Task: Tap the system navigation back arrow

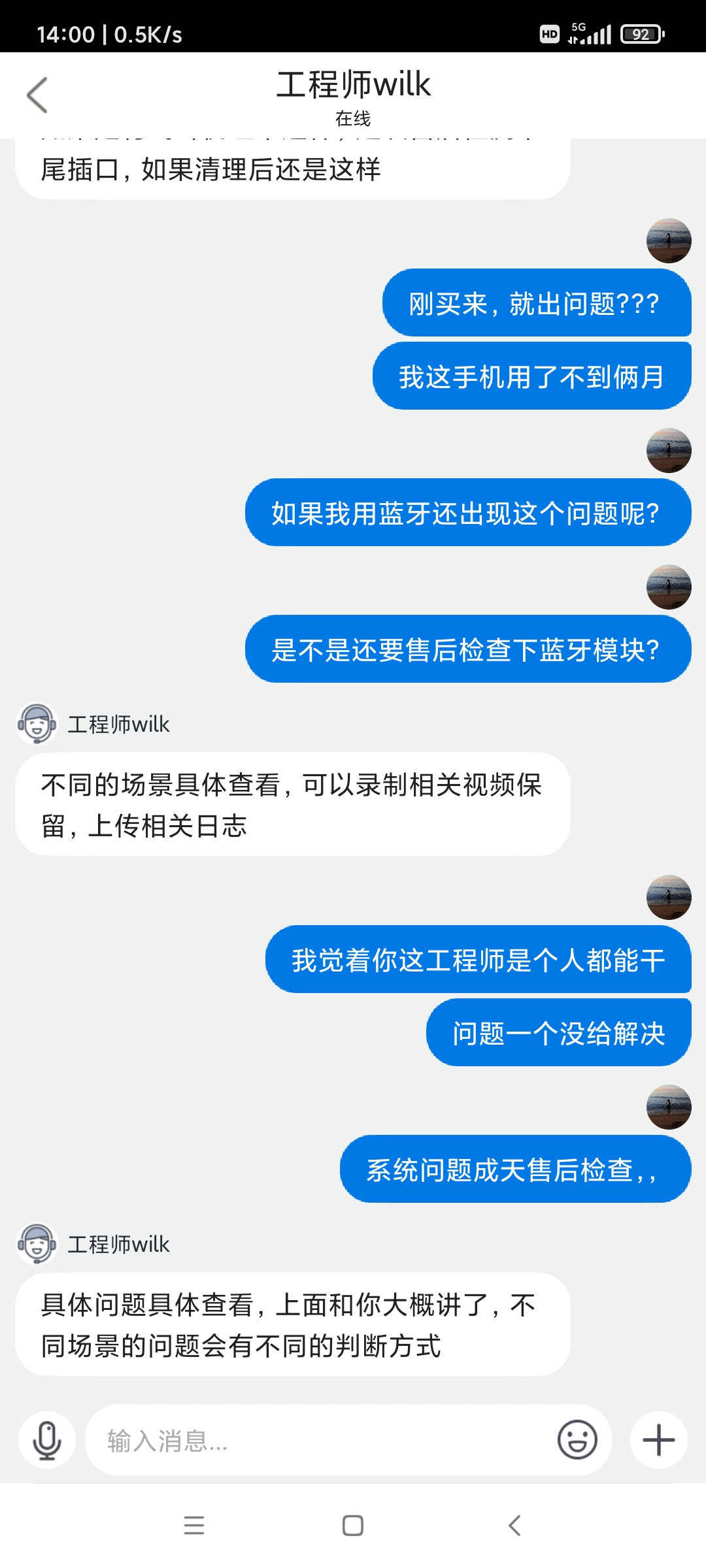Action: point(514,1526)
